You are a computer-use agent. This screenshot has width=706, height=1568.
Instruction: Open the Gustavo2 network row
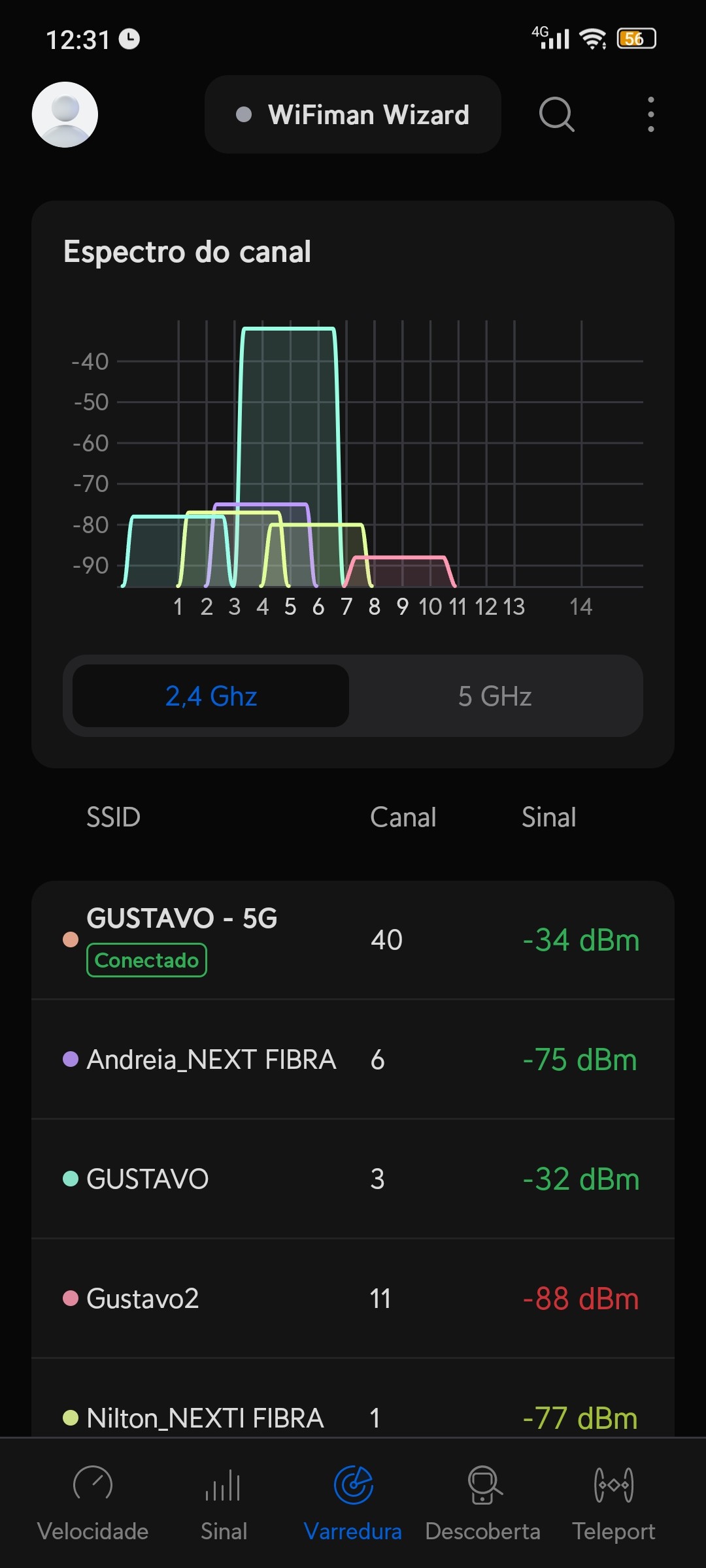[352, 1298]
